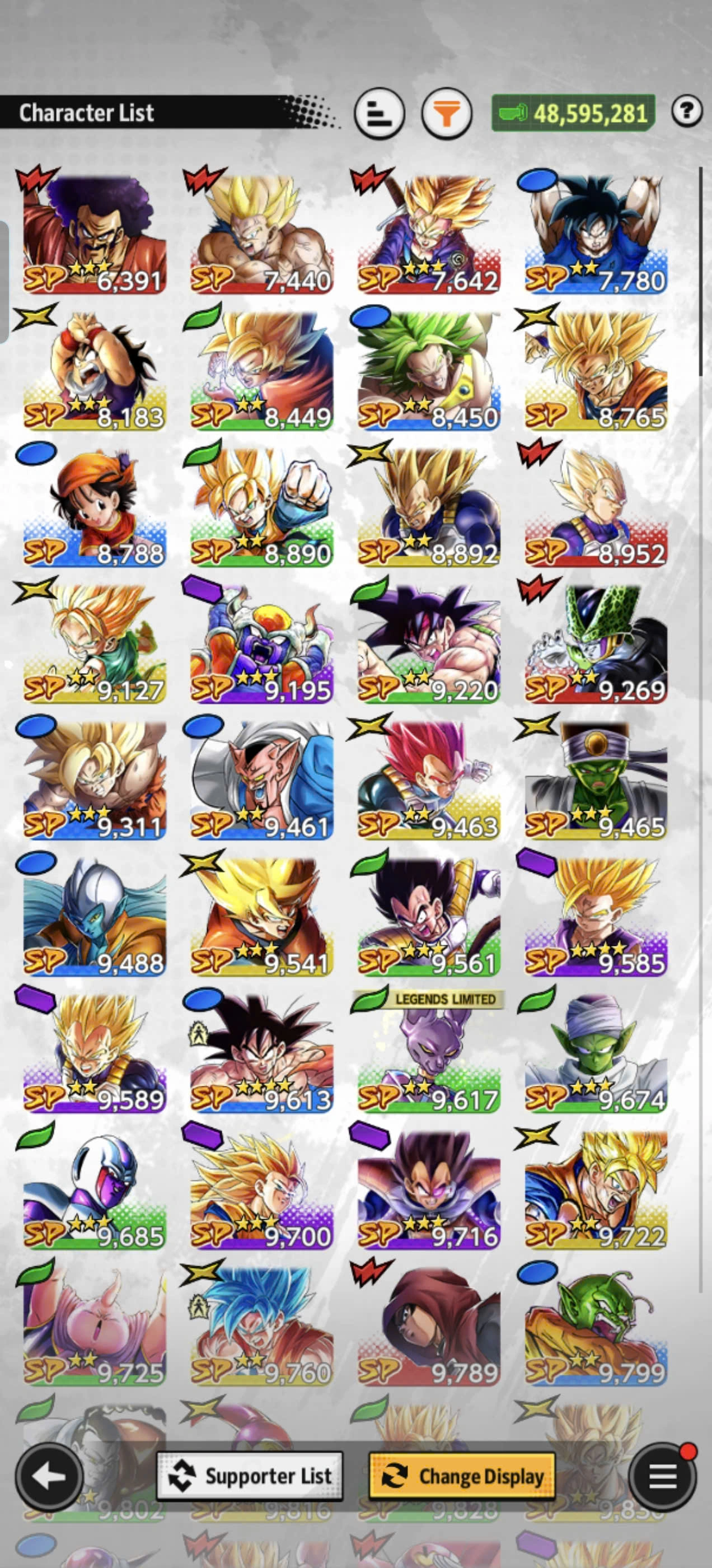Viewport: 712px width, 1568px height.
Task: Open the hamburger menu button
Action: [x=662, y=1476]
